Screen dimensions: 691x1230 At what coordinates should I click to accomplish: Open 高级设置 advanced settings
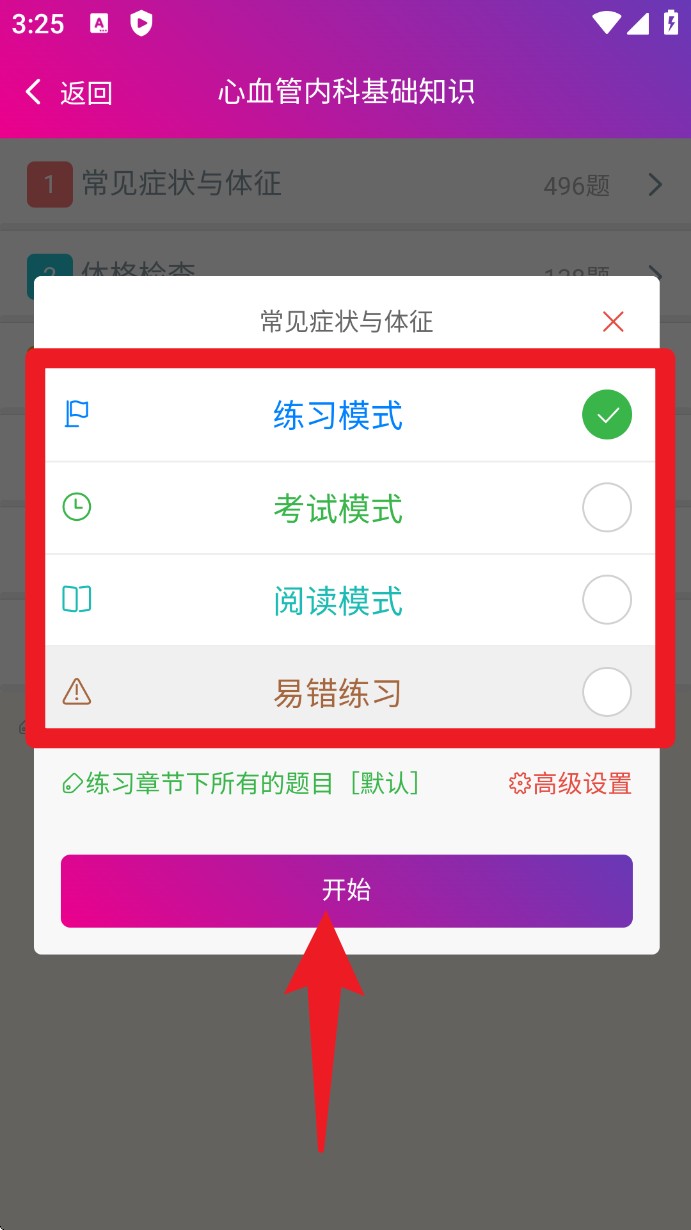pos(570,783)
